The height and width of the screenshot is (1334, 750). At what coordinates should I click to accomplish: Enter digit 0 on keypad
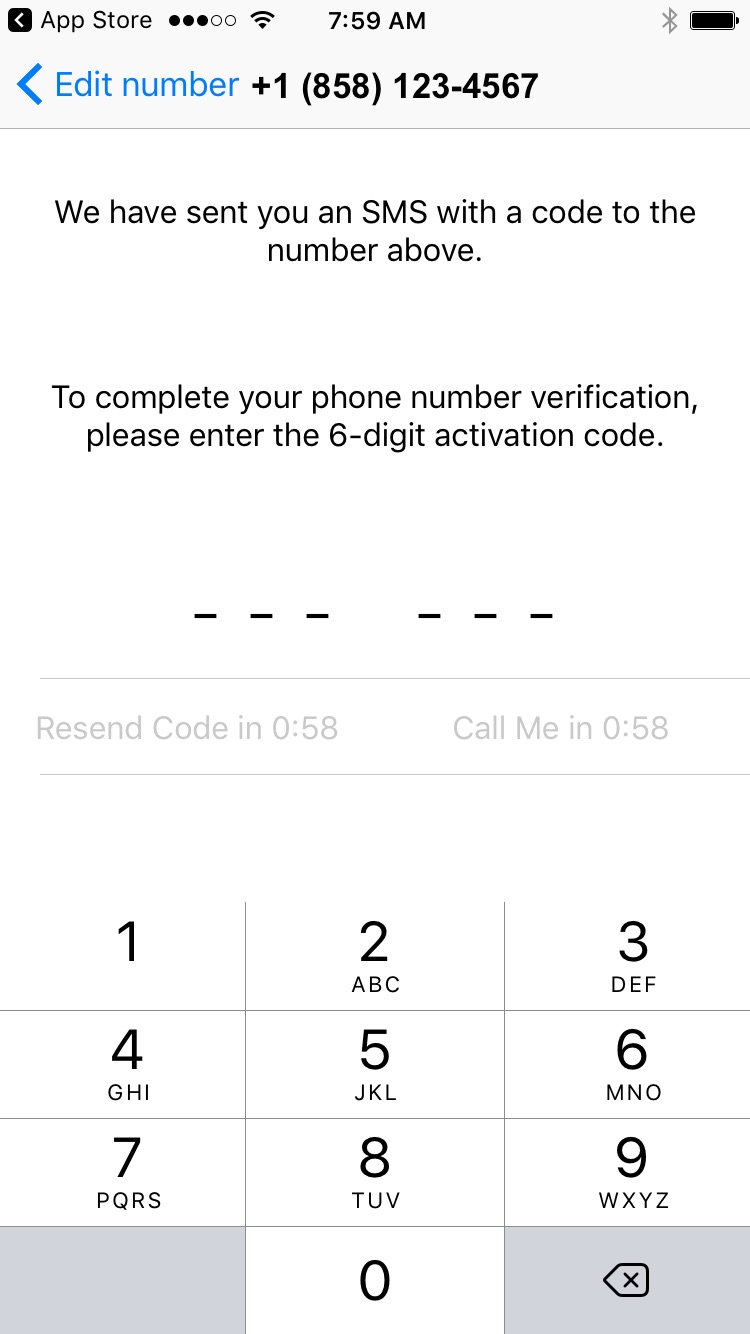[375, 1280]
